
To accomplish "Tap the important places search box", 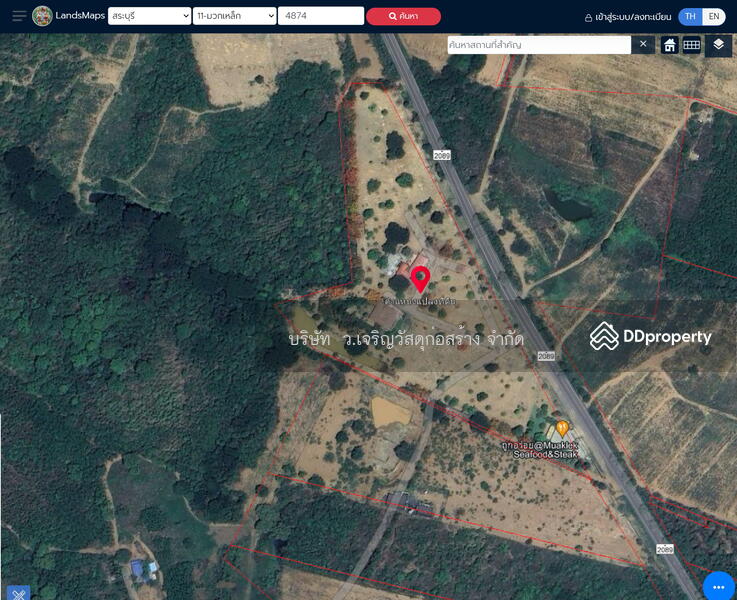I will (538, 45).
